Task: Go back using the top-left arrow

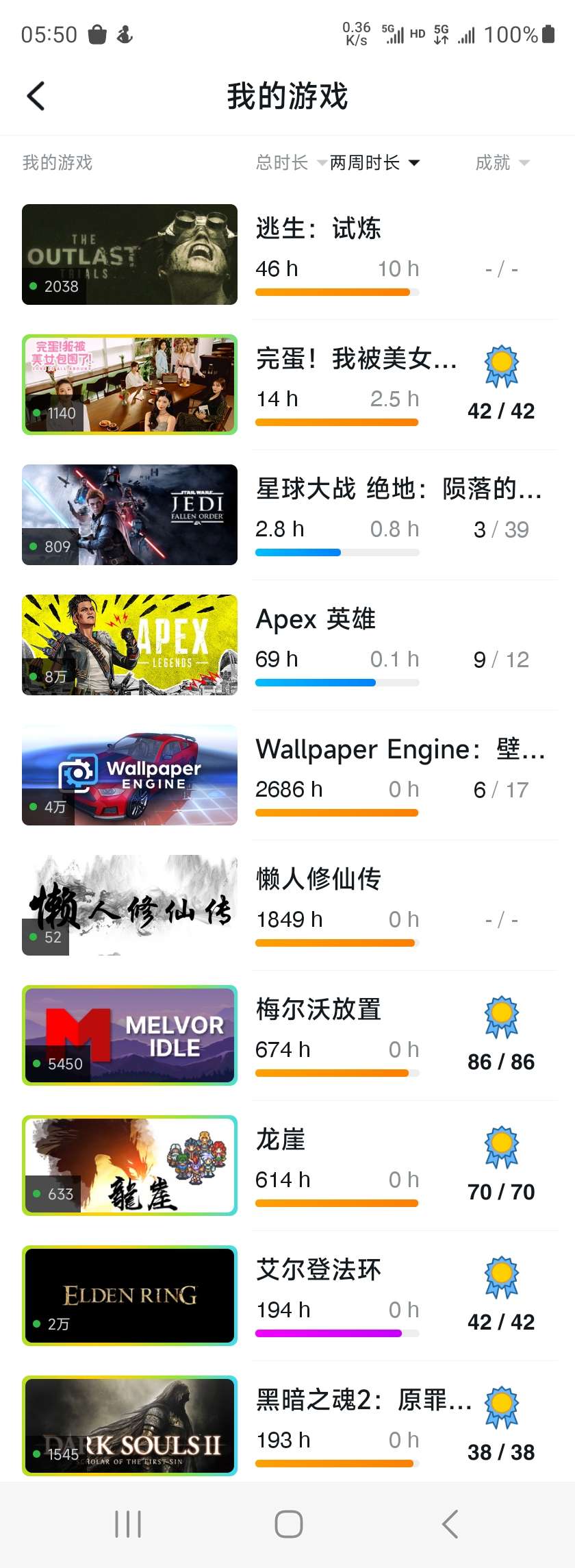Action: click(x=36, y=96)
